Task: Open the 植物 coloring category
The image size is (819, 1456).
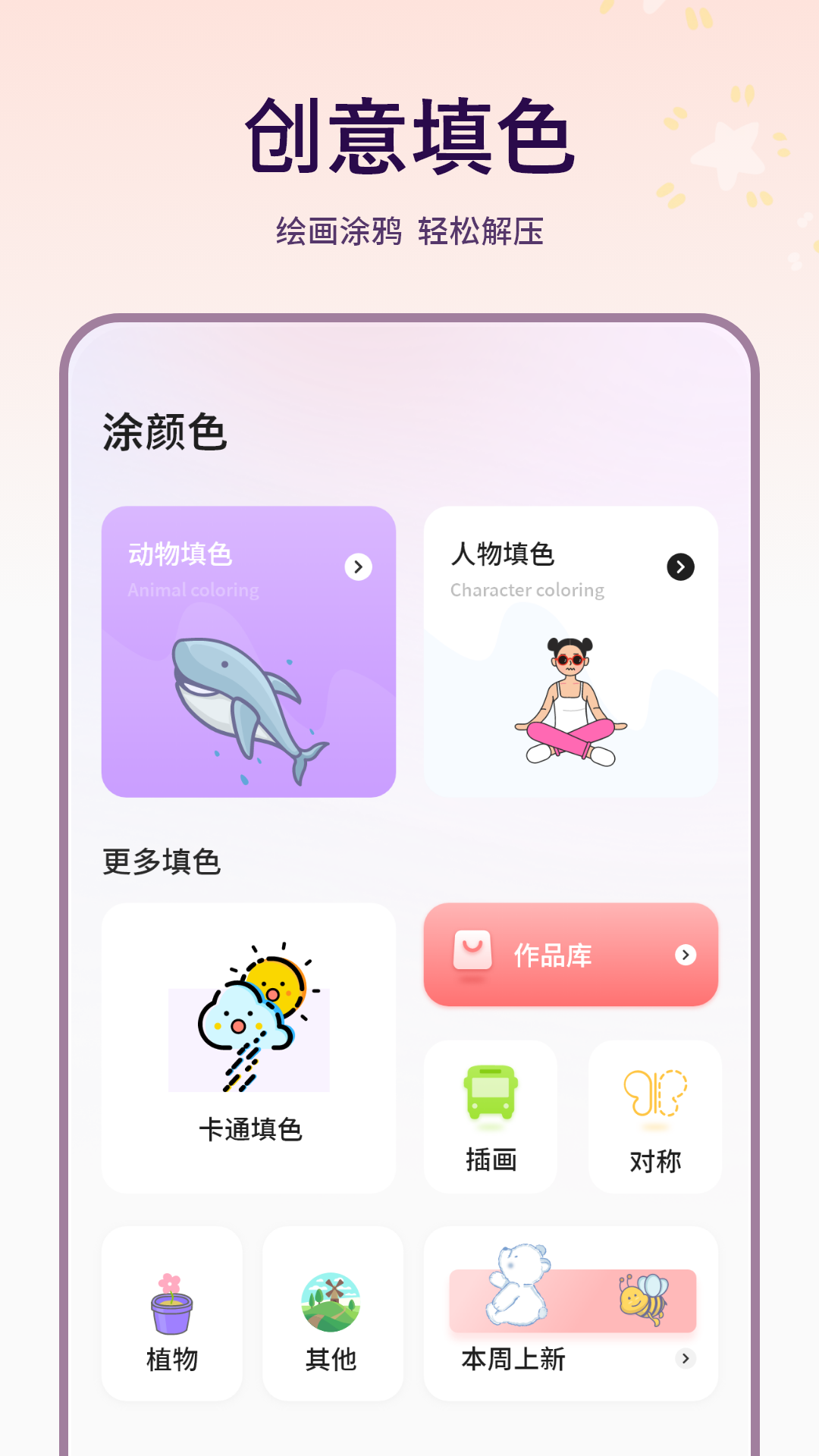Action: point(171,1312)
